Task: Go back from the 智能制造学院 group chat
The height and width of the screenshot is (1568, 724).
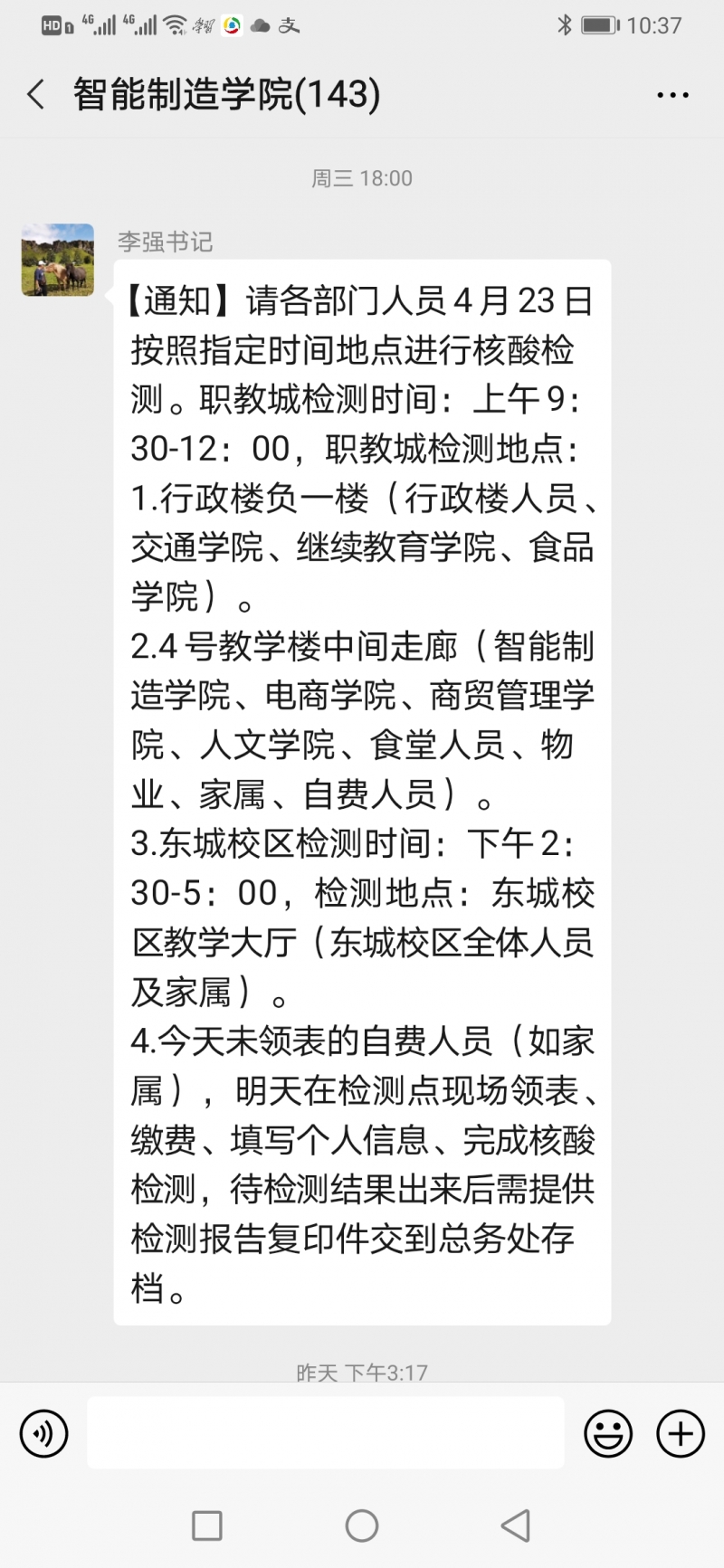Action: (x=36, y=94)
